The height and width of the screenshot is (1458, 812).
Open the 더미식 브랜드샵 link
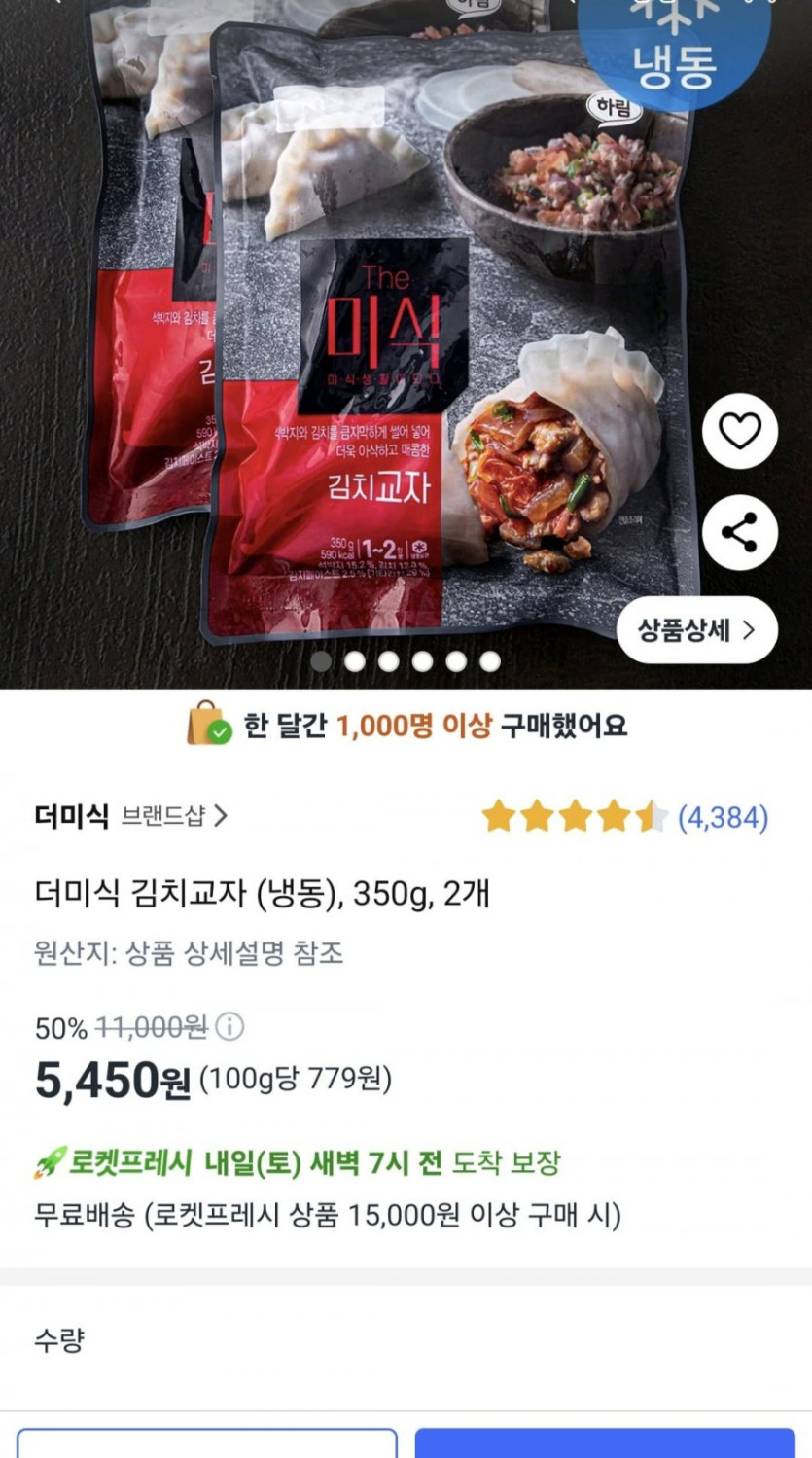pyautogui.click(x=131, y=816)
